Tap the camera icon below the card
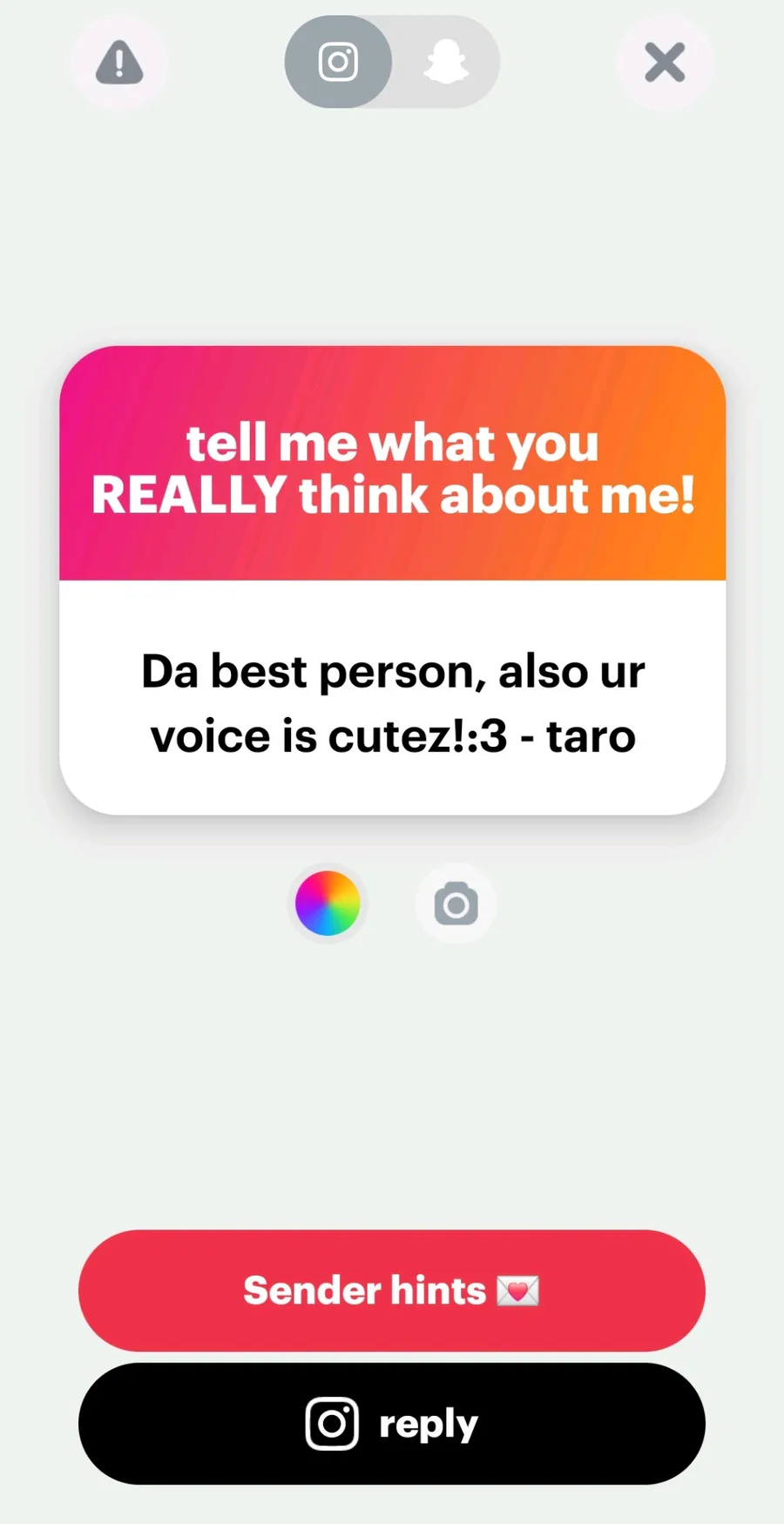The width and height of the screenshot is (784, 1524). tap(456, 904)
